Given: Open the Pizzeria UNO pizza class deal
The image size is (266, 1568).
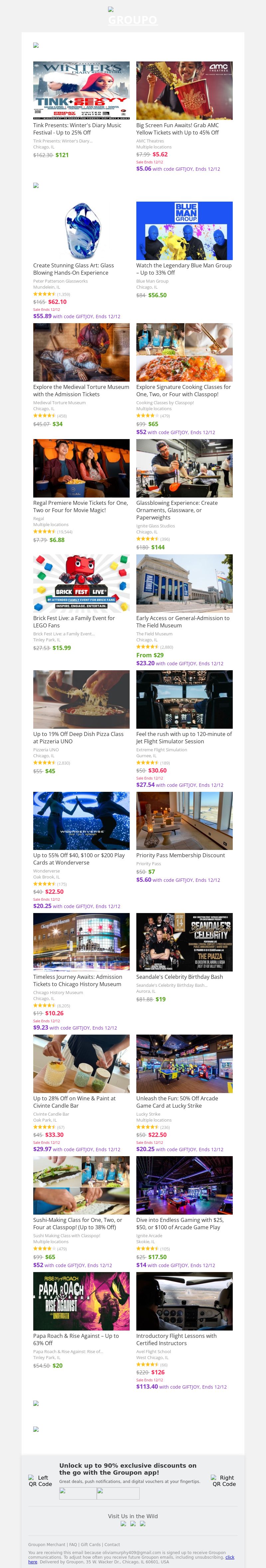Looking at the screenshot, I should (x=81, y=699).
